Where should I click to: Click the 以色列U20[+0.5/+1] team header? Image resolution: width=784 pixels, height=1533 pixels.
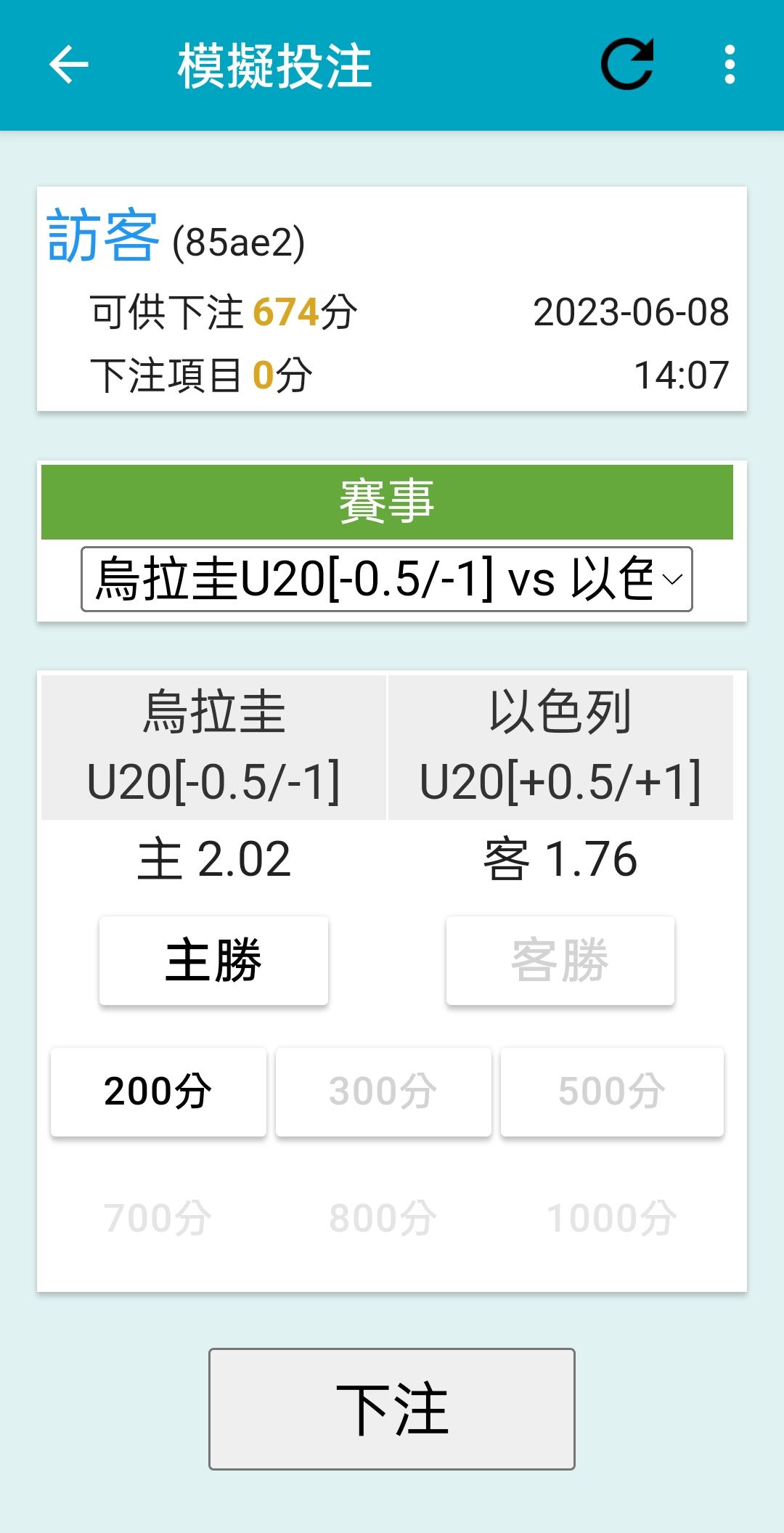tap(560, 747)
